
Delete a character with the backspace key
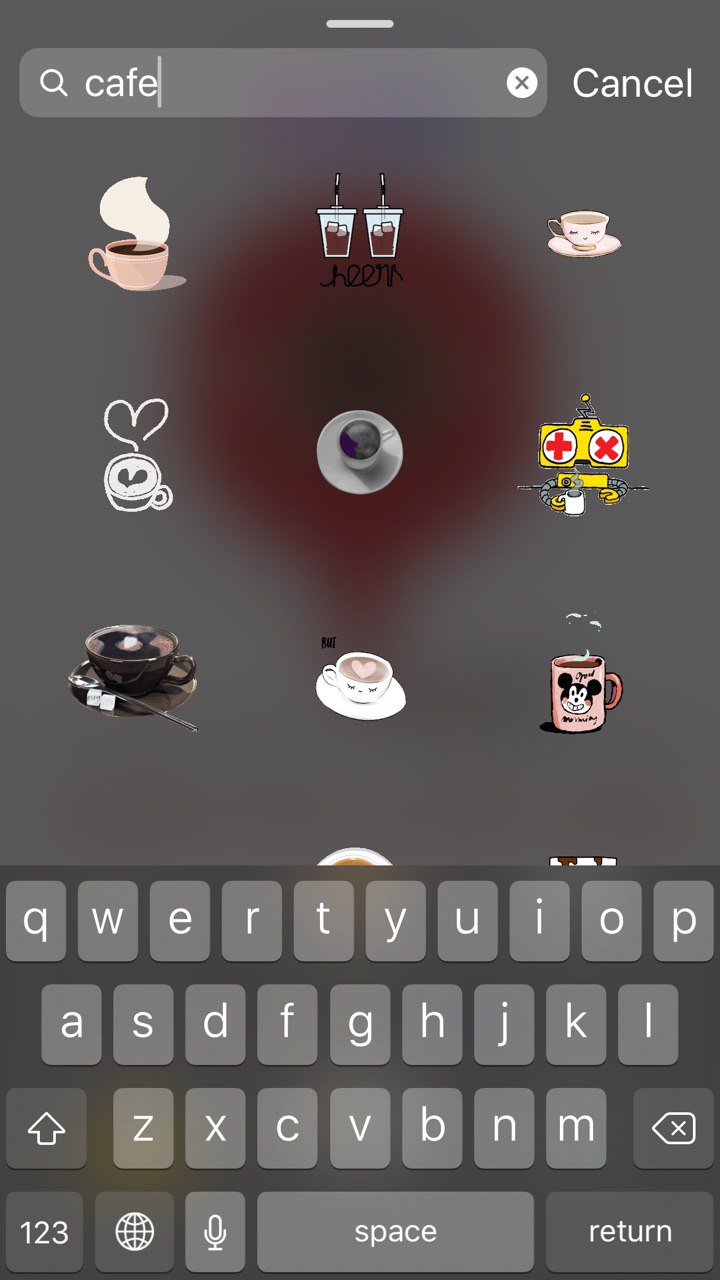(x=673, y=1129)
